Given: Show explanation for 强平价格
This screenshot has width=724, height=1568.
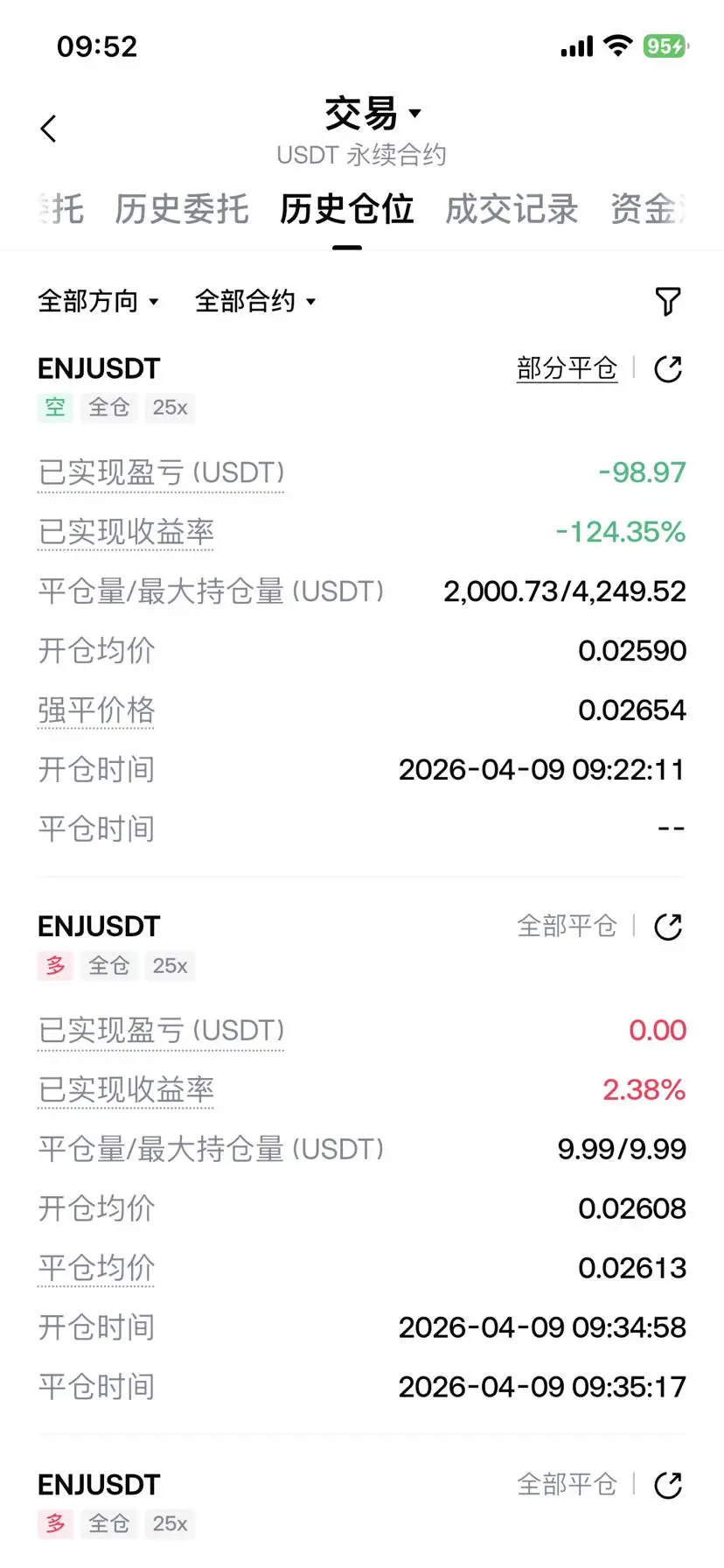Looking at the screenshot, I should 96,710.
